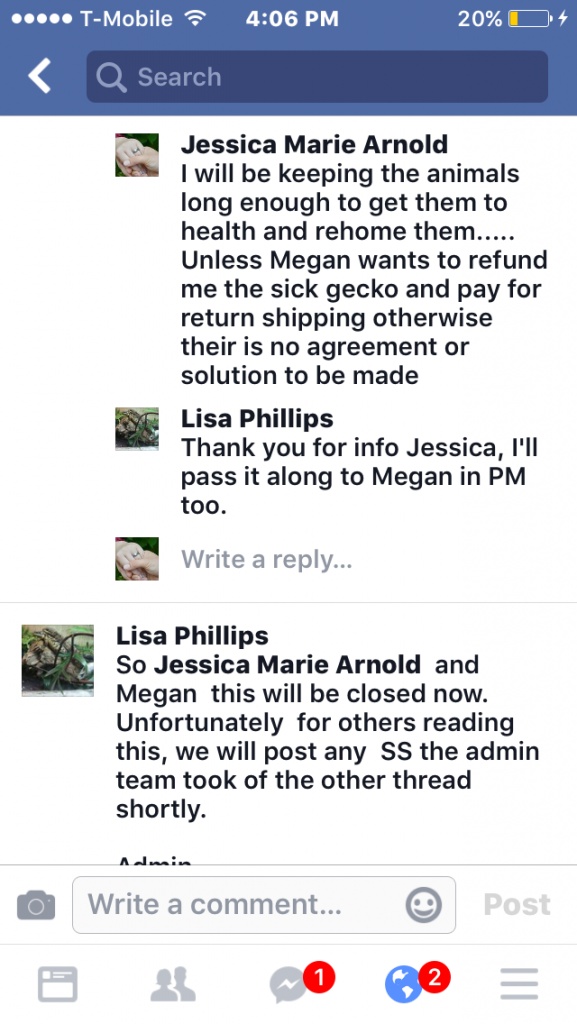The width and height of the screenshot is (577, 1024).
Task: Open tagged Jessica Marie Arnold in Lisa's post
Action: [x=287, y=665]
